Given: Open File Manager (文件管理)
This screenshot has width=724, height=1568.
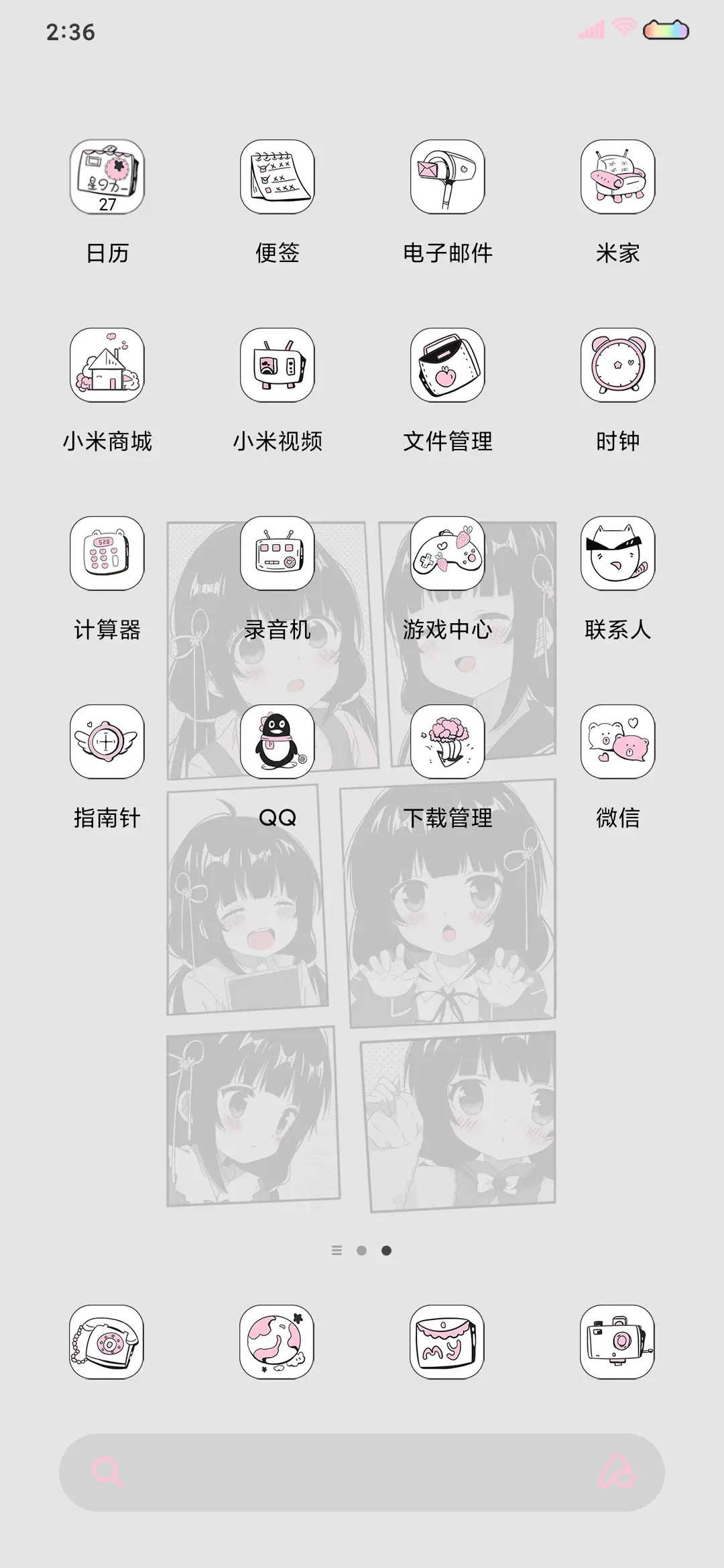Looking at the screenshot, I should coord(447,367).
